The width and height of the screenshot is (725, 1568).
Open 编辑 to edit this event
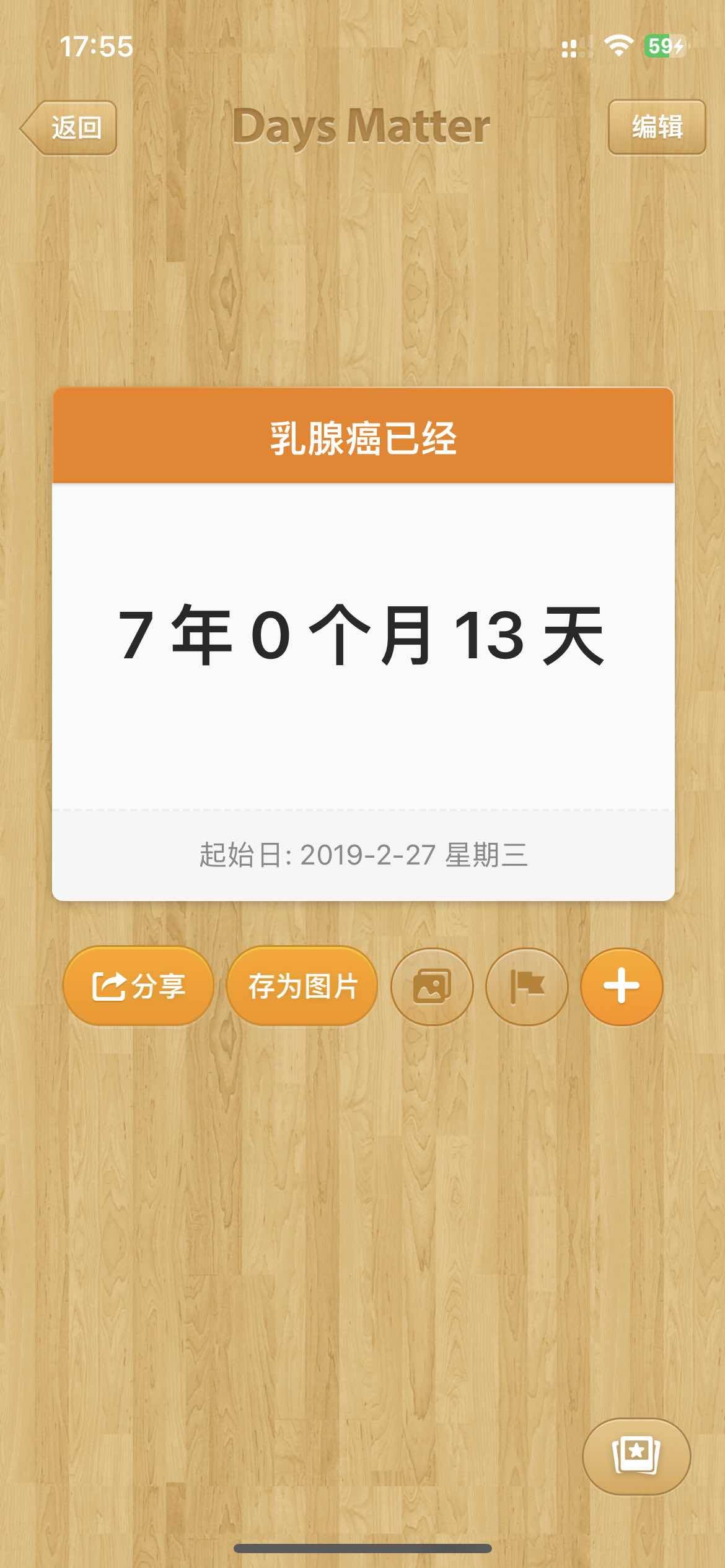pyautogui.click(x=657, y=127)
